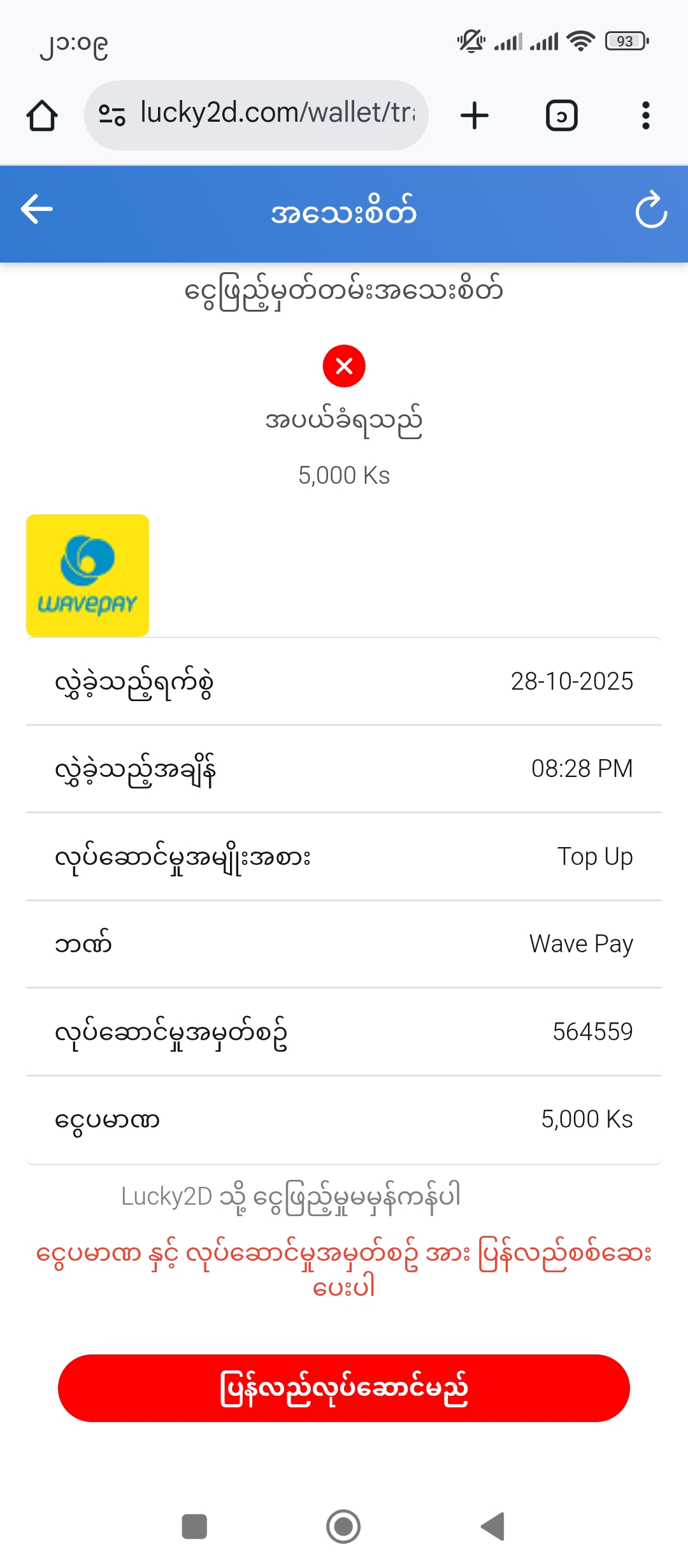This screenshot has height=1568, width=688.
Task: Refresh the transaction details
Action: [650, 210]
